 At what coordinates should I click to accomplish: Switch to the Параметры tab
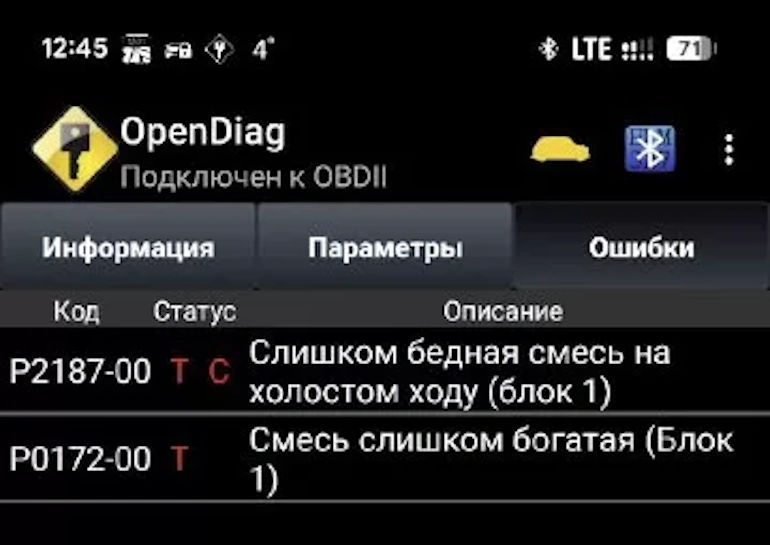pyautogui.click(x=385, y=248)
